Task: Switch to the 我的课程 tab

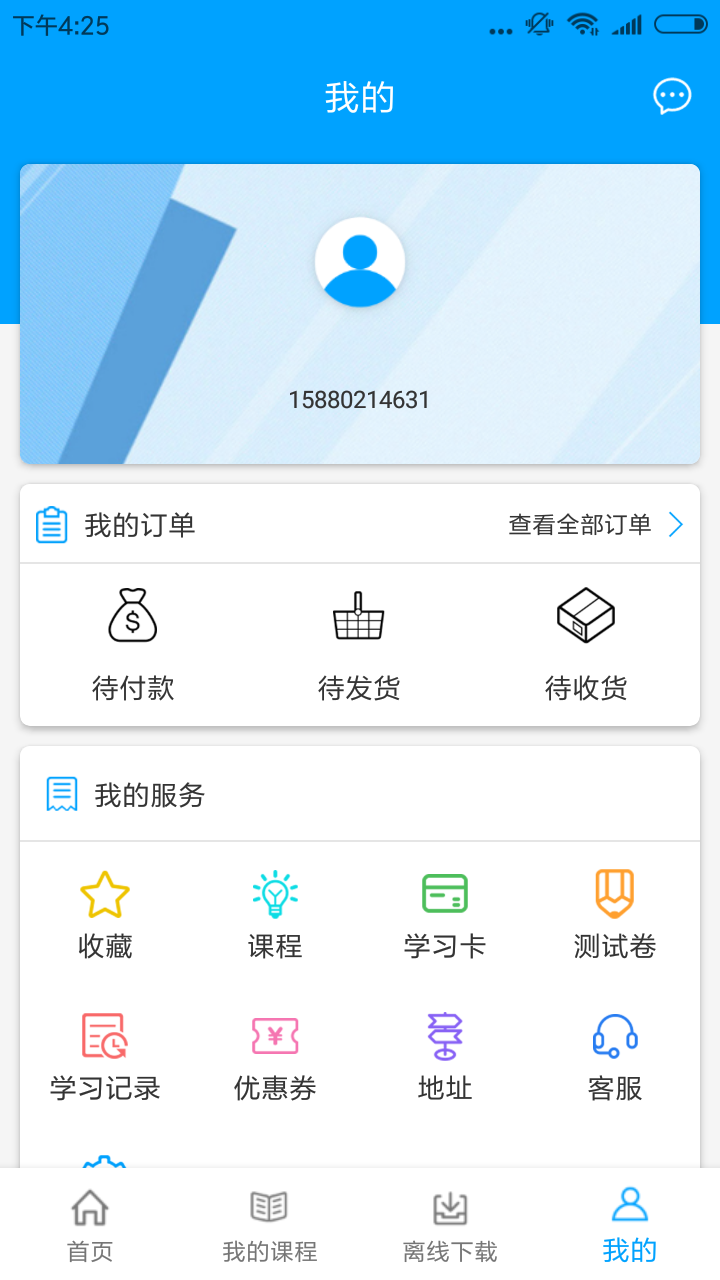Action: tap(270, 1225)
